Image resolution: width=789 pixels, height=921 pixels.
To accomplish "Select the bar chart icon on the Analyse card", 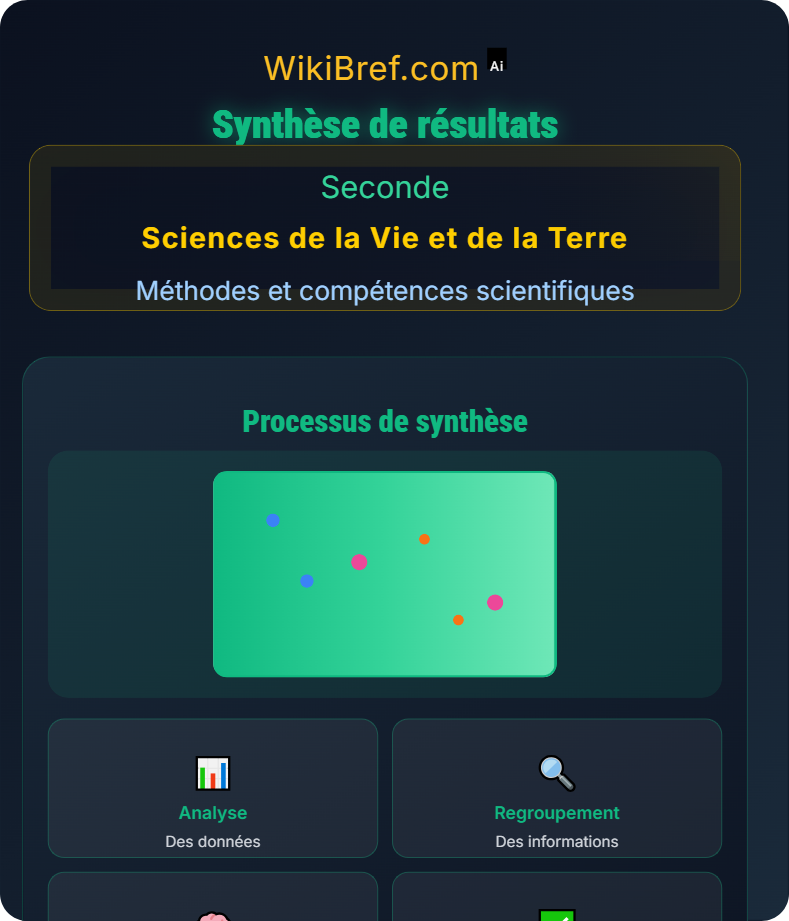I will 213,773.
